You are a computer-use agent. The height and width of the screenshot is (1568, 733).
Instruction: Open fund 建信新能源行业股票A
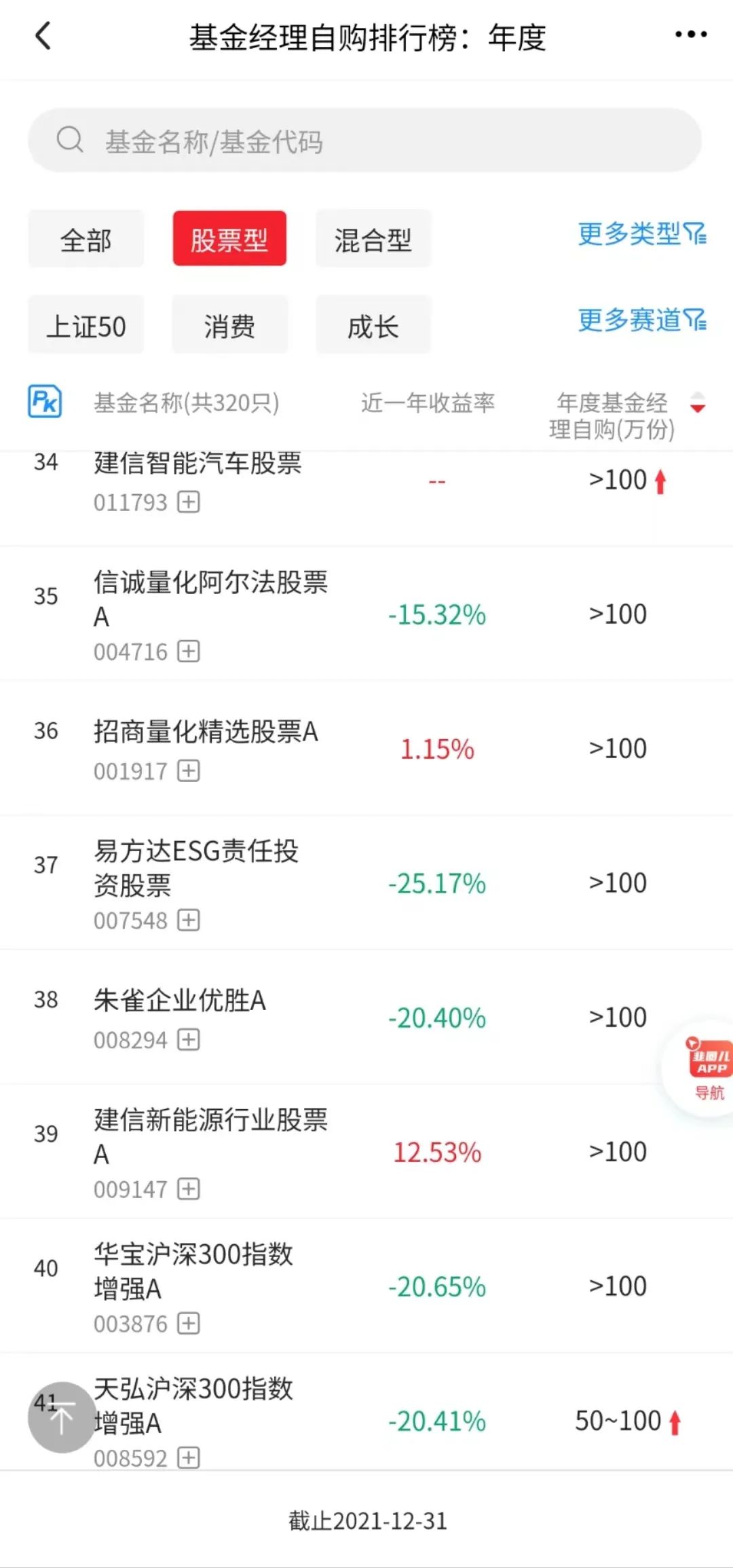pyautogui.click(x=210, y=1136)
